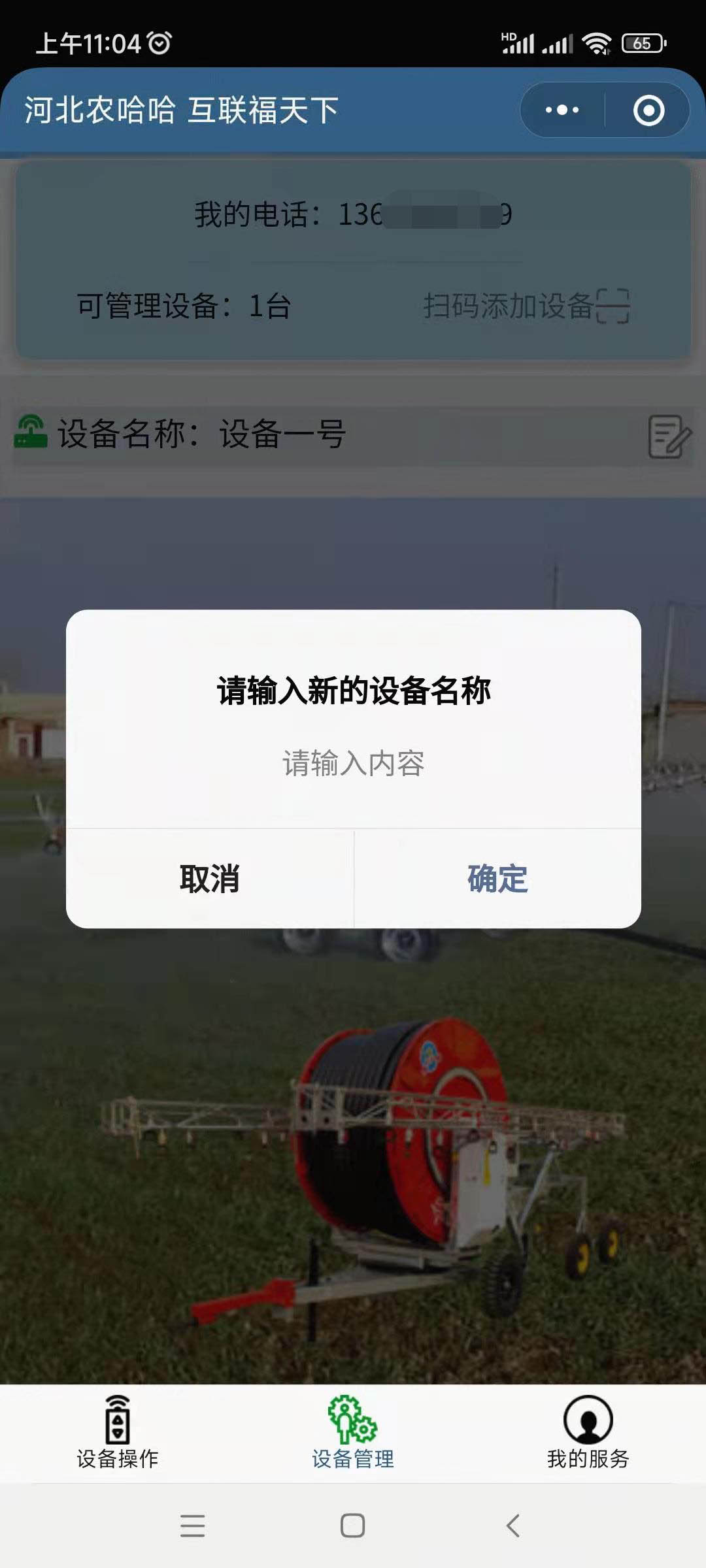The width and height of the screenshot is (706, 1568).
Task: Tap the edit icon beside 设备一号
Action: [x=668, y=436]
